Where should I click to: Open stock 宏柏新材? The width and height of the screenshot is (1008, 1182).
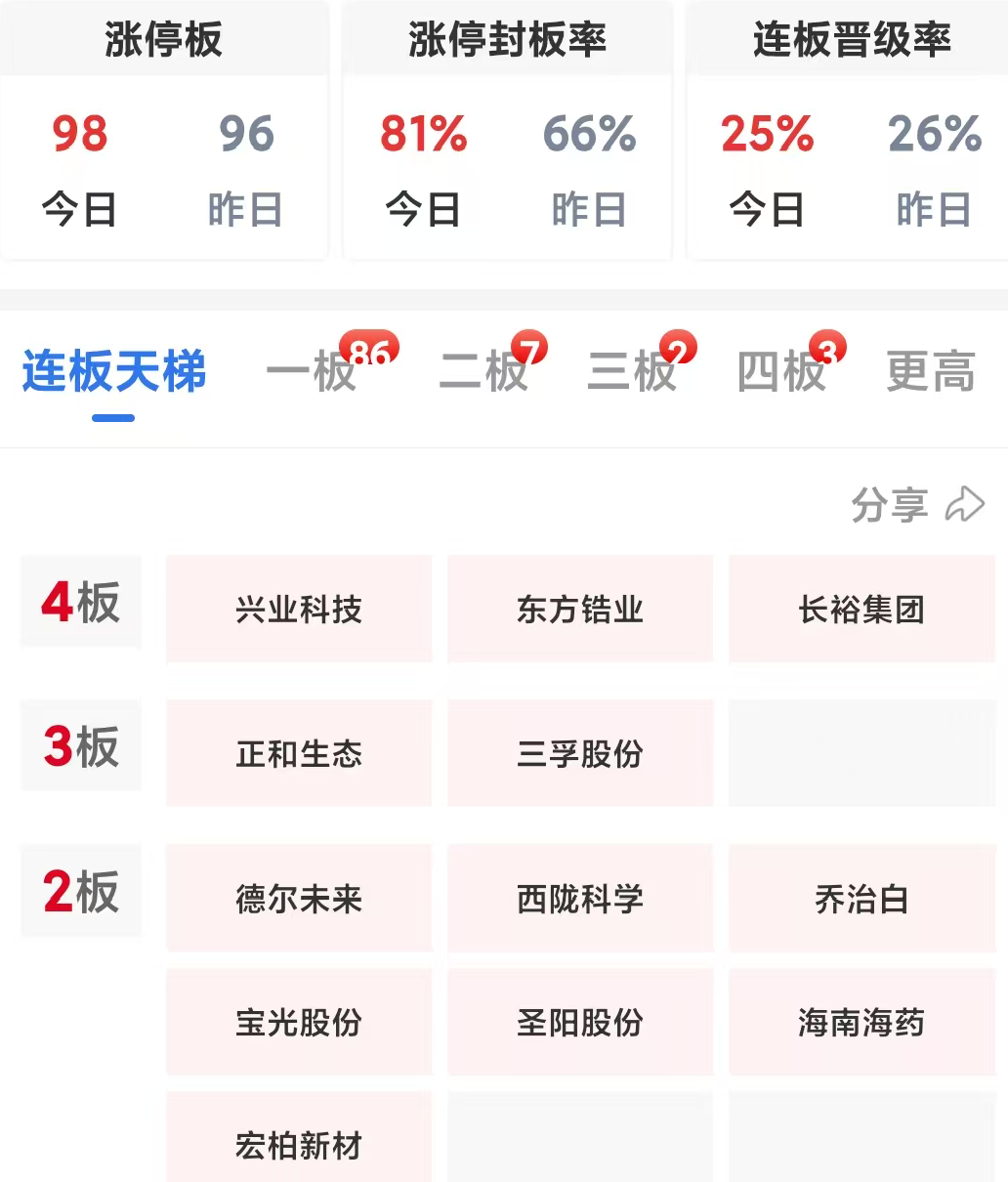[x=299, y=1144]
